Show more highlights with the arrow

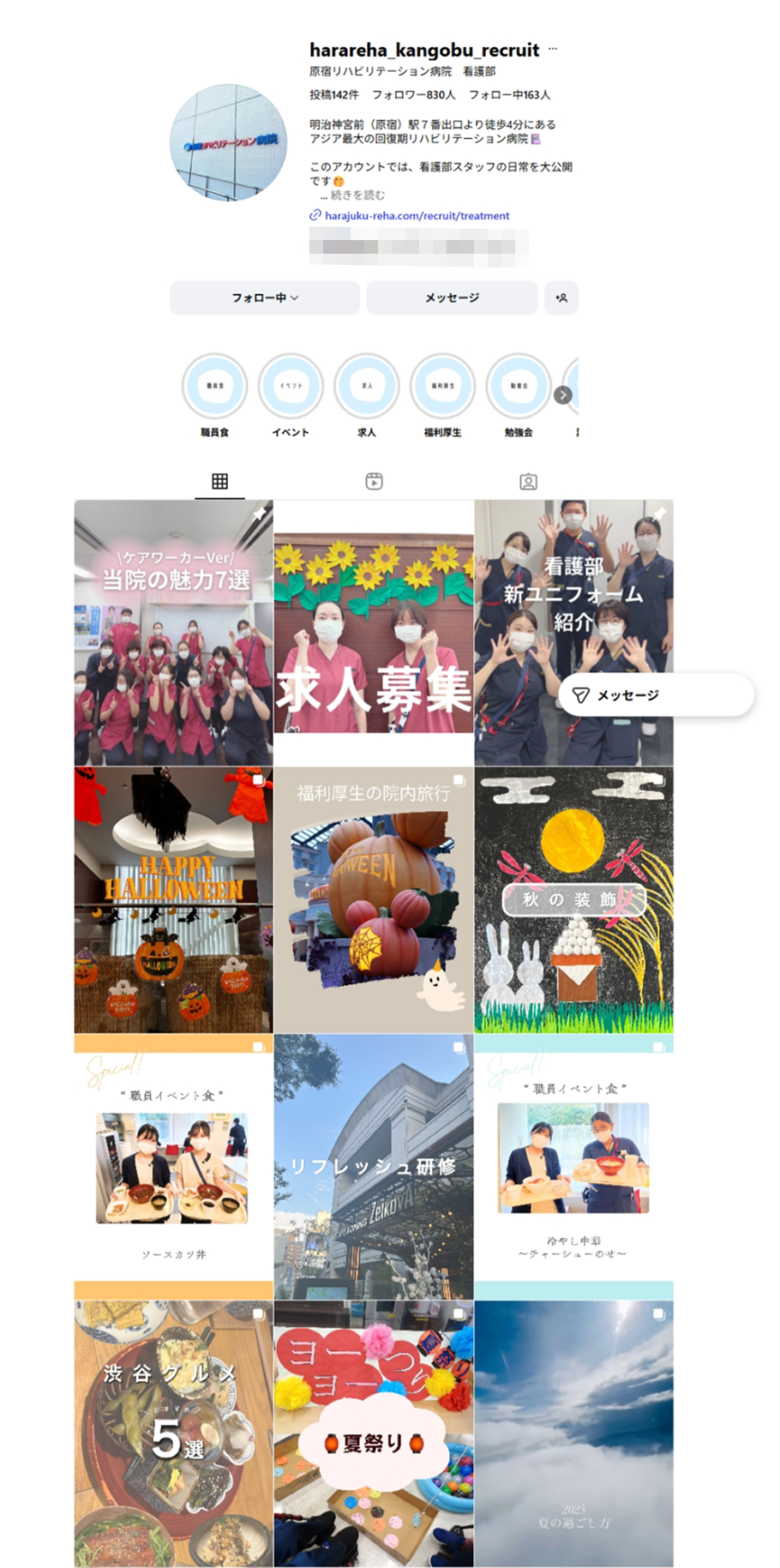563,395
